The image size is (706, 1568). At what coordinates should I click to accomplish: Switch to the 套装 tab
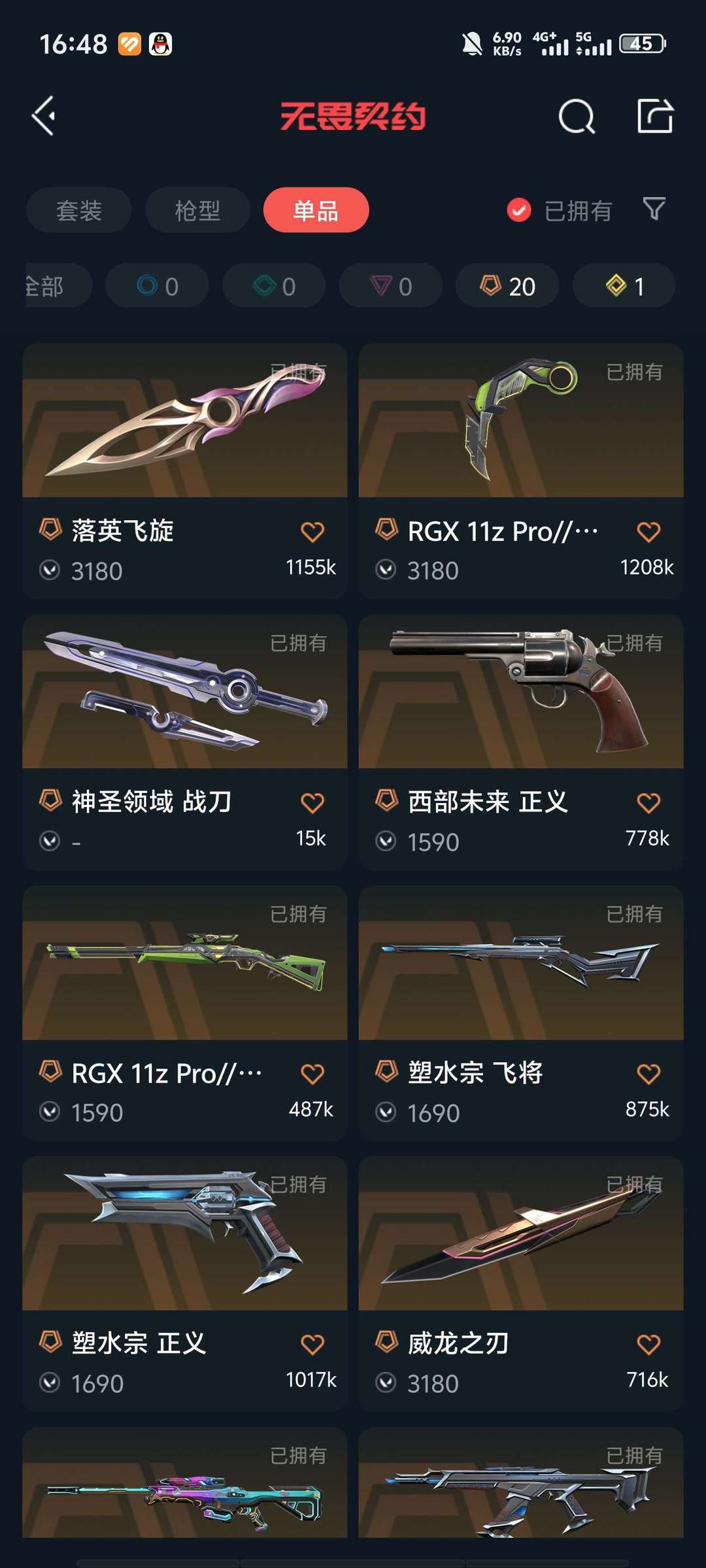(79, 210)
